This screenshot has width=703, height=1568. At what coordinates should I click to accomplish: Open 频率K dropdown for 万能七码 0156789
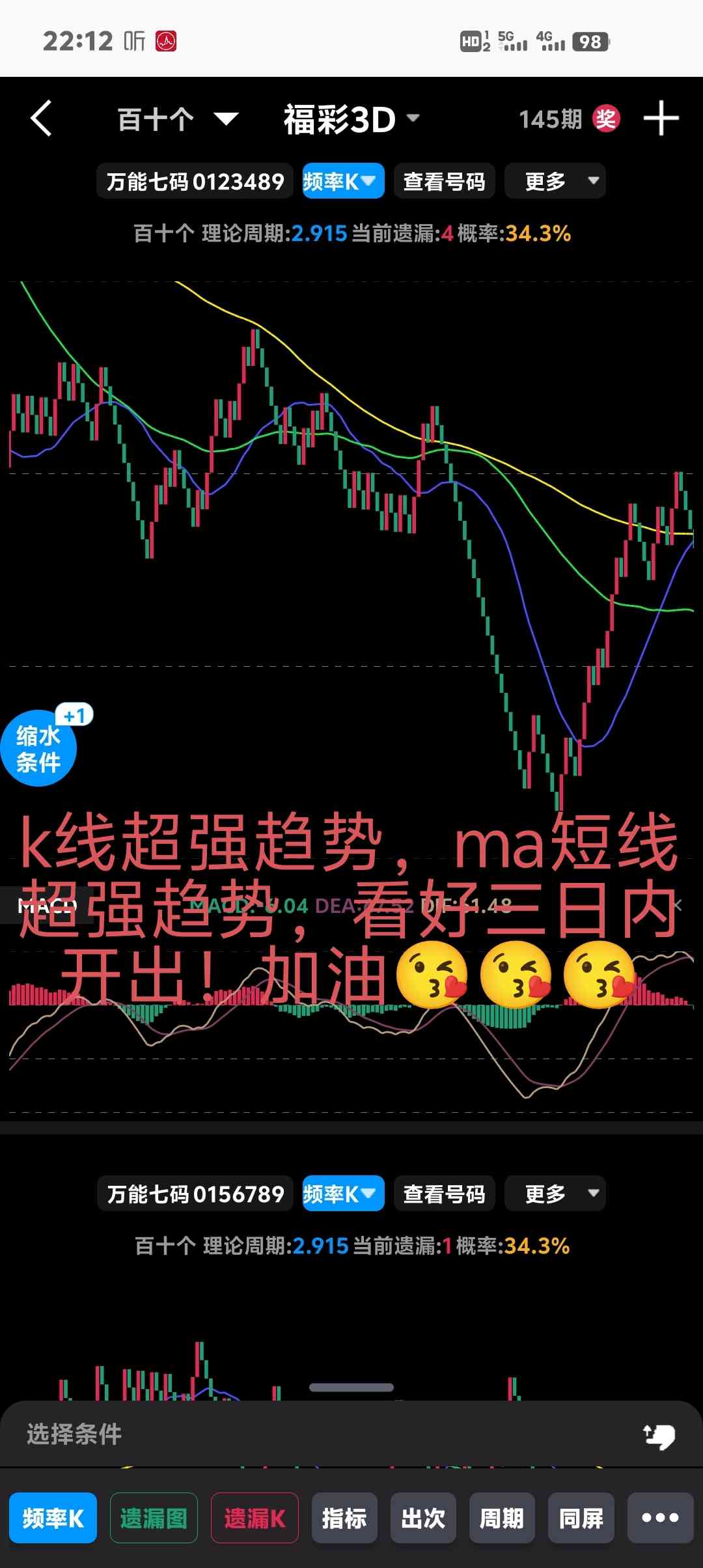pyautogui.click(x=343, y=1194)
